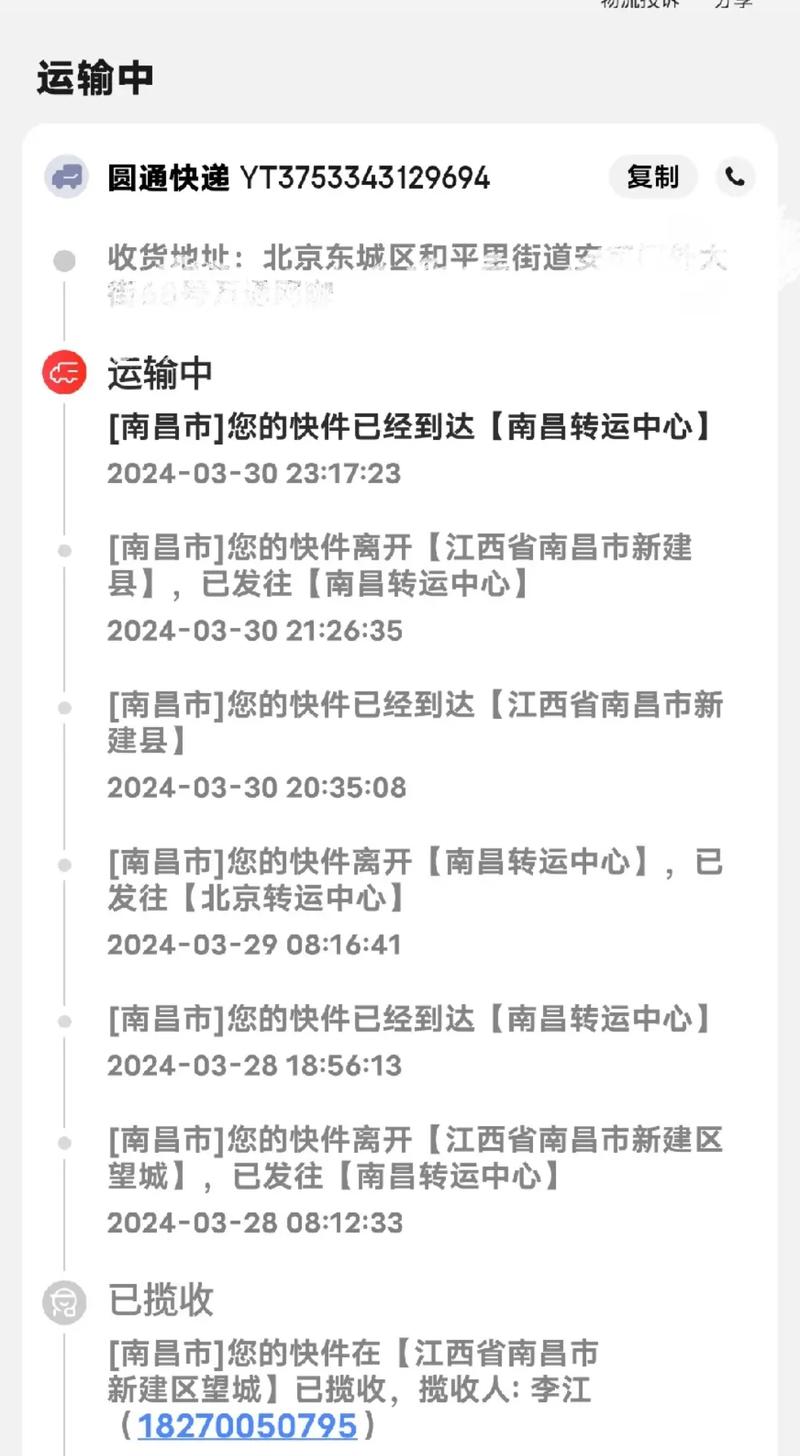
Task: Click the 圆通快递 carrier name
Action: tap(168, 178)
